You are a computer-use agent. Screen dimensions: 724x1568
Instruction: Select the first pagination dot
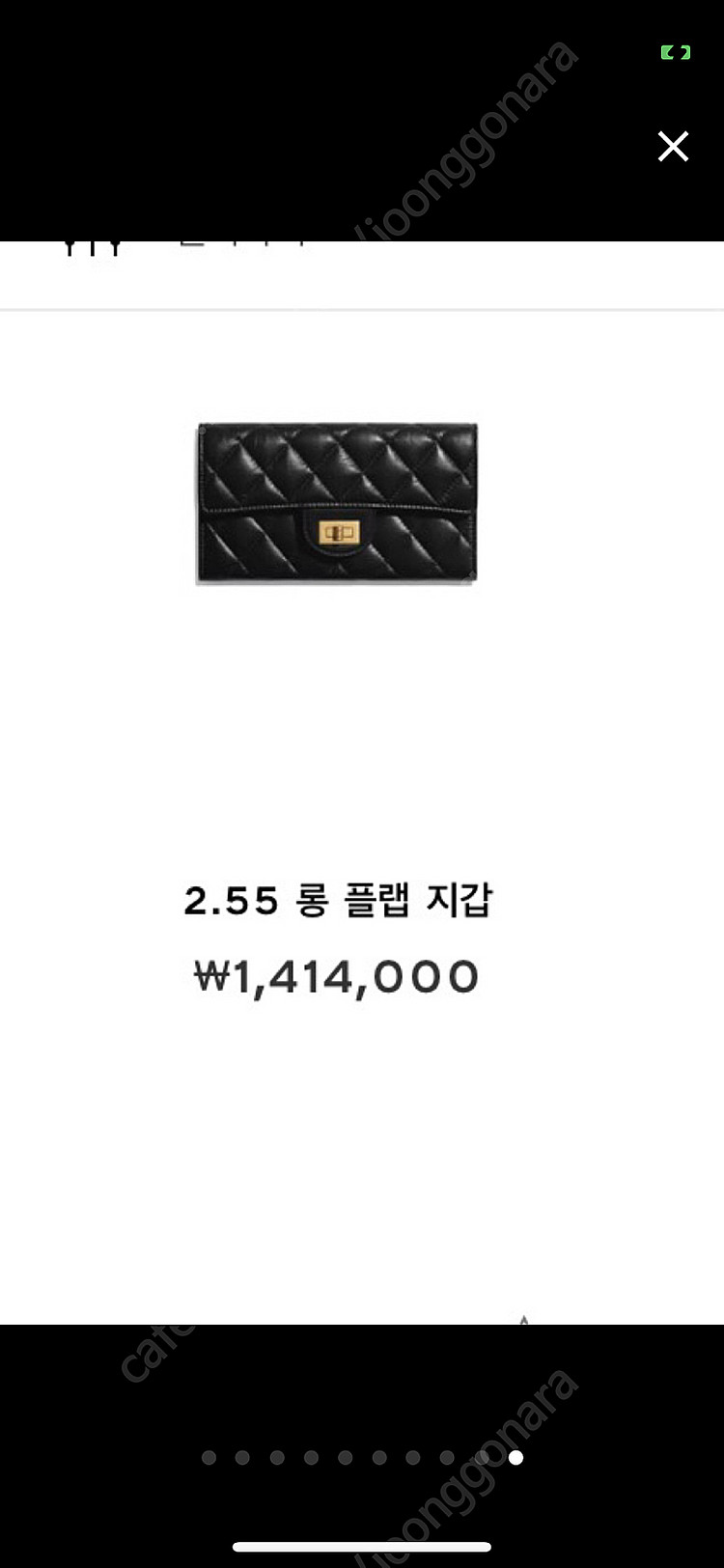click(x=209, y=1457)
